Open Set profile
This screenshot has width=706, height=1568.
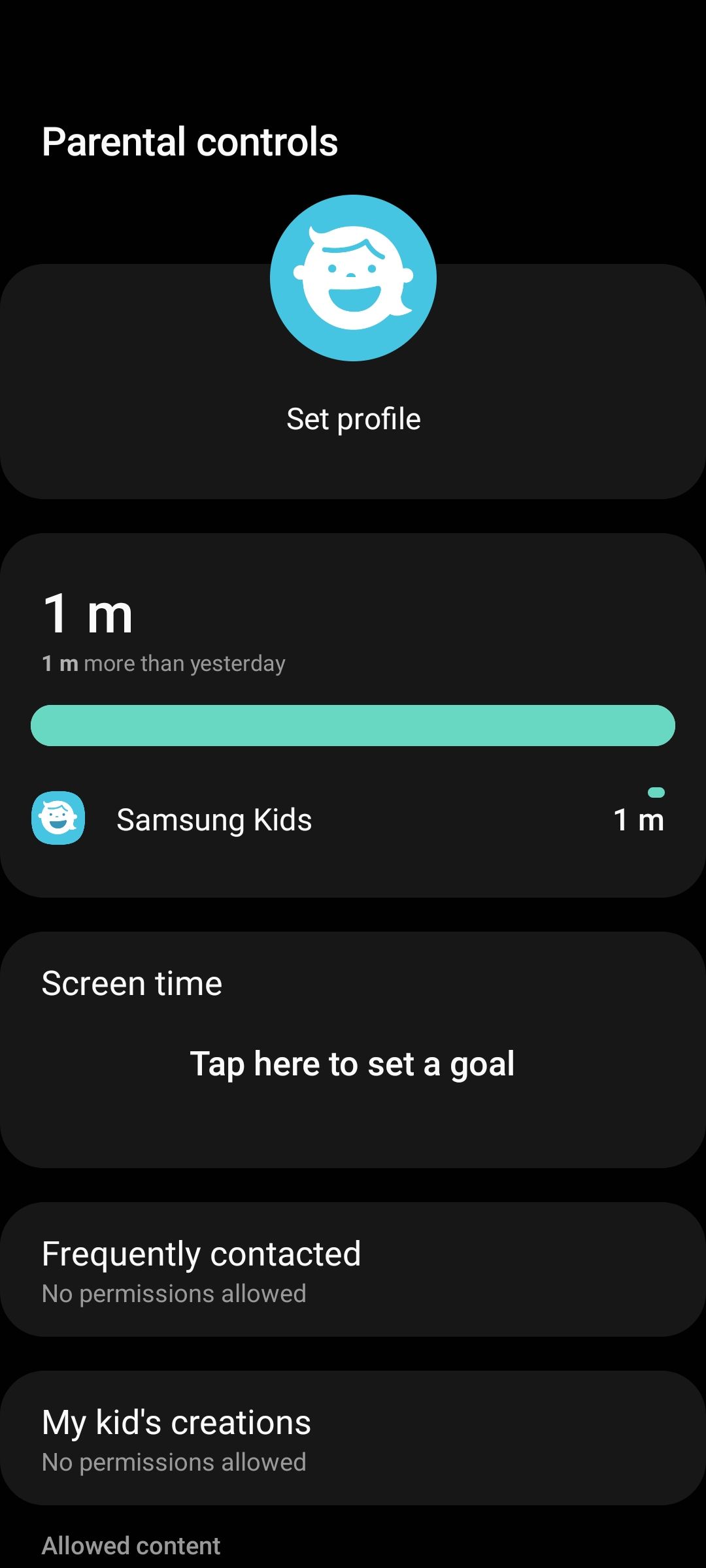[353, 418]
